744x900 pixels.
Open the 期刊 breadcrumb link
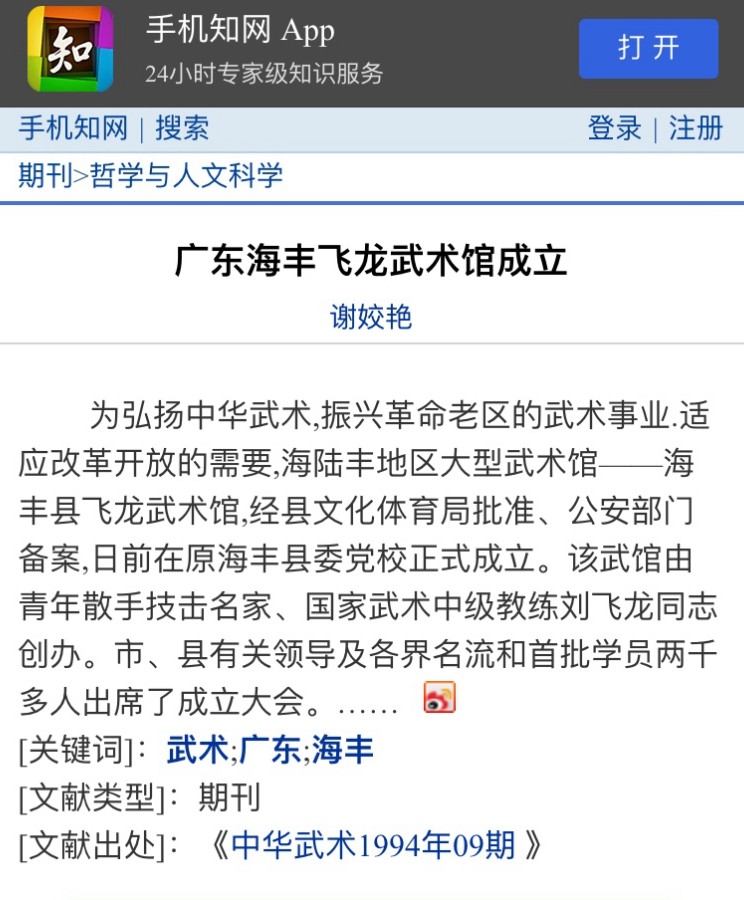45,176
